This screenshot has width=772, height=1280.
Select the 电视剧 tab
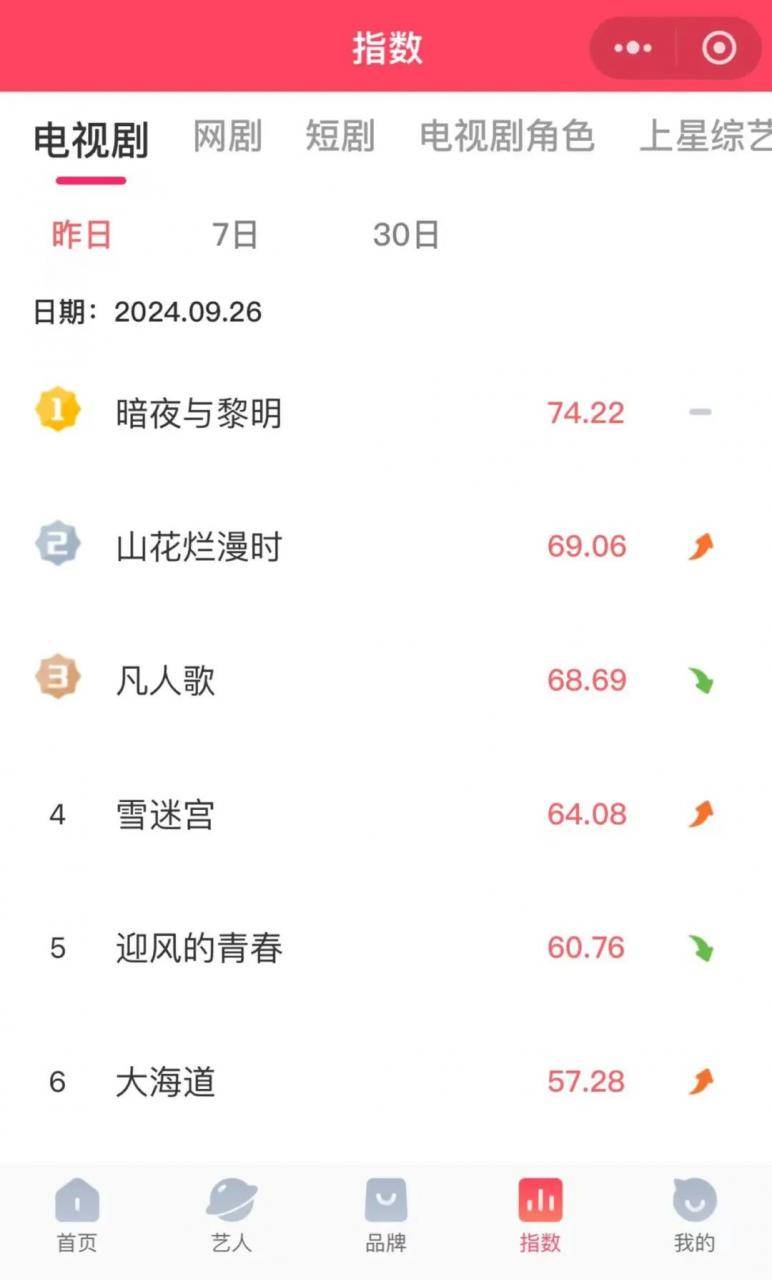tap(91, 139)
